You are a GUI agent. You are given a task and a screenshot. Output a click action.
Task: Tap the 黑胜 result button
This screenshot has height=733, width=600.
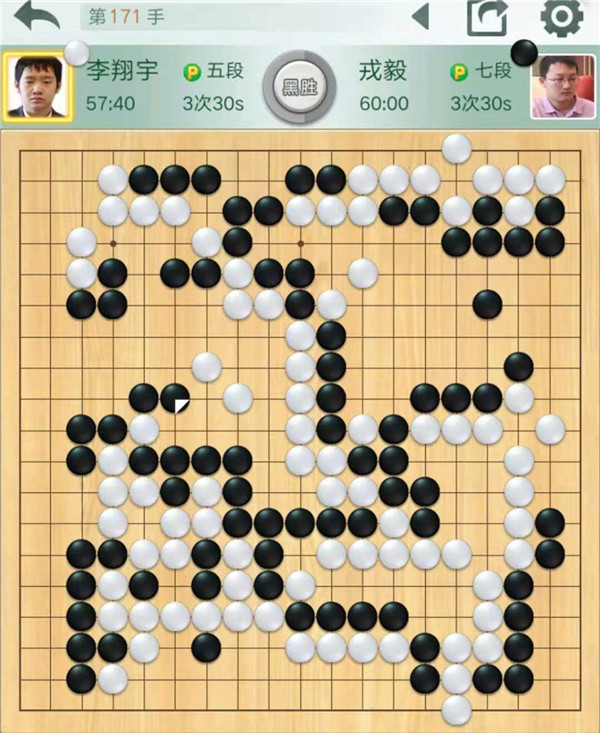[x=297, y=87]
